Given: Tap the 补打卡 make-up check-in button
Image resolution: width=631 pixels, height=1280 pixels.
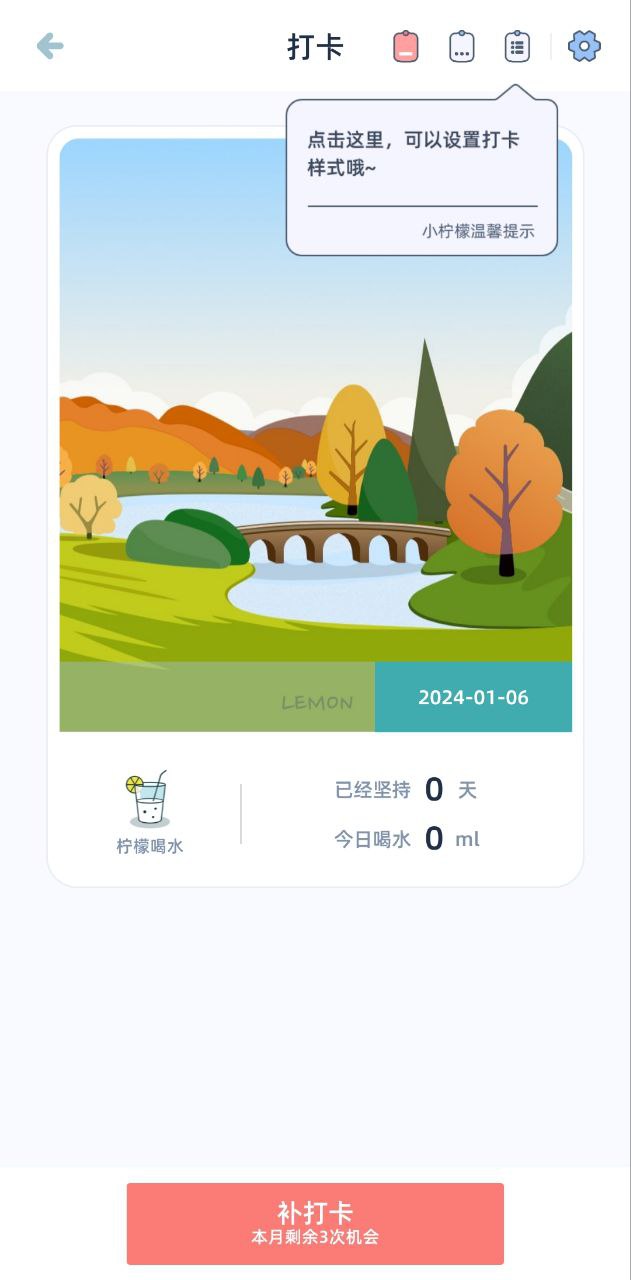Looking at the screenshot, I should [x=315, y=1223].
